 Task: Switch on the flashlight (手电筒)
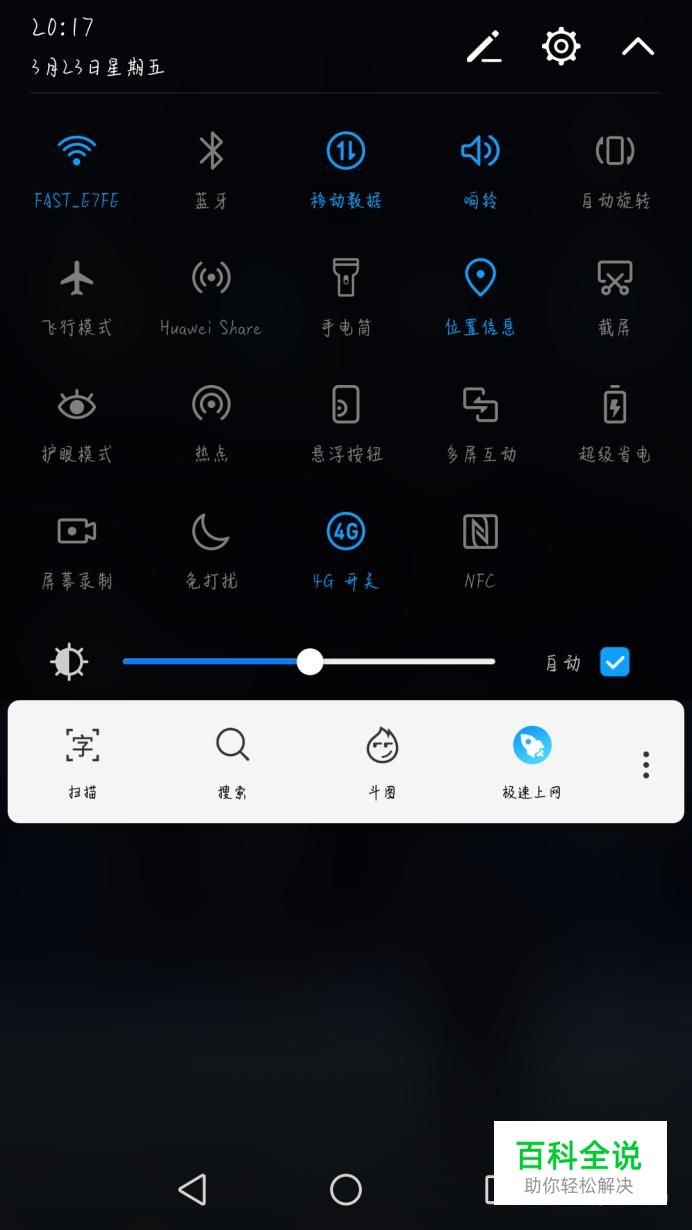pyautogui.click(x=346, y=279)
